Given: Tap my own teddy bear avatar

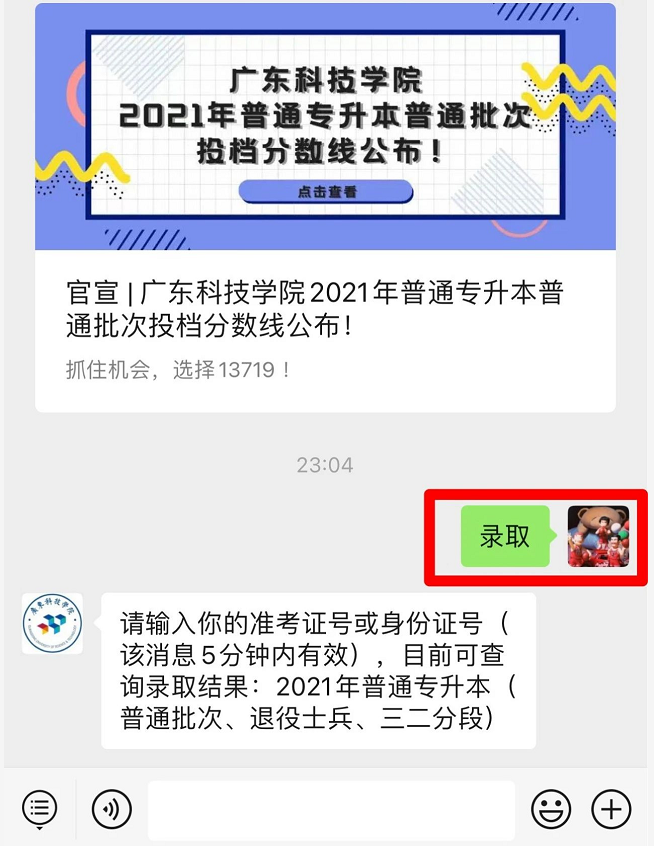Looking at the screenshot, I should point(598,537).
